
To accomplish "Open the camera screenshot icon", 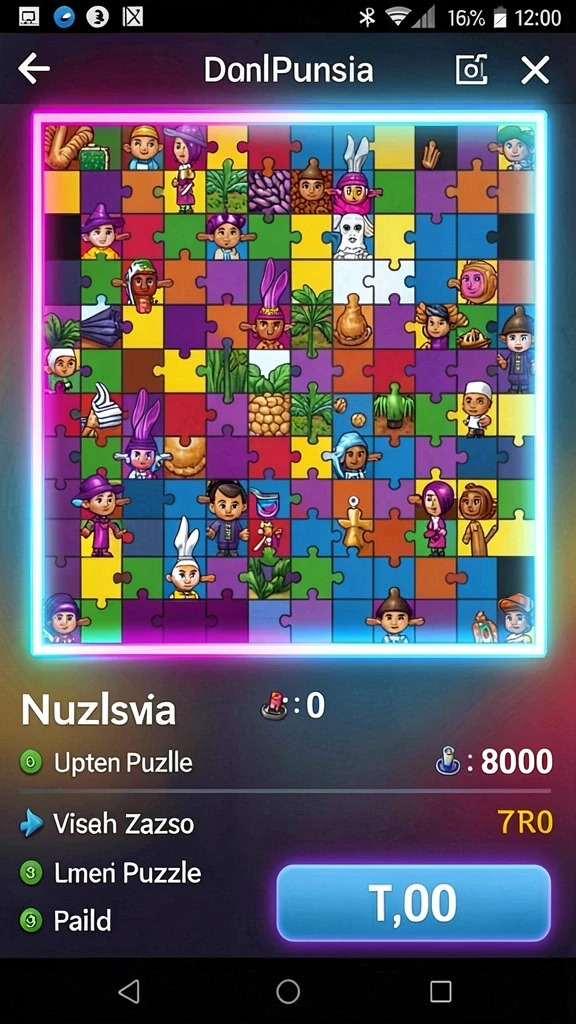I will coord(471,69).
